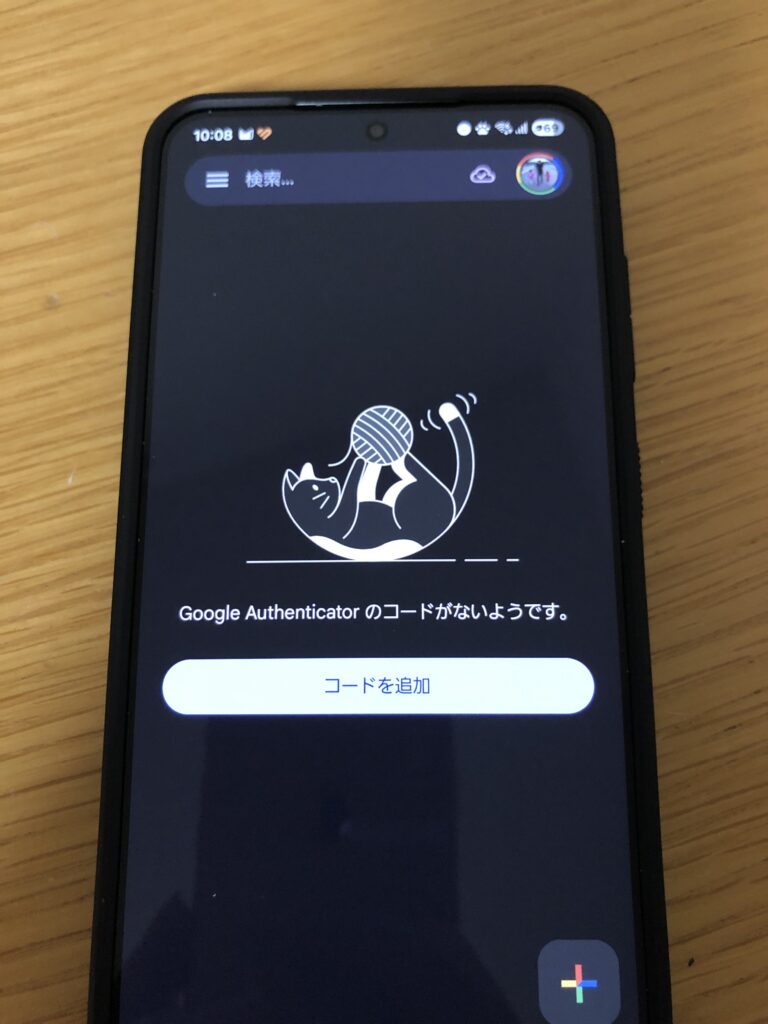Open the cloud sync status icon
Viewport: 768px width, 1024px height.
[x=483, y=176]
